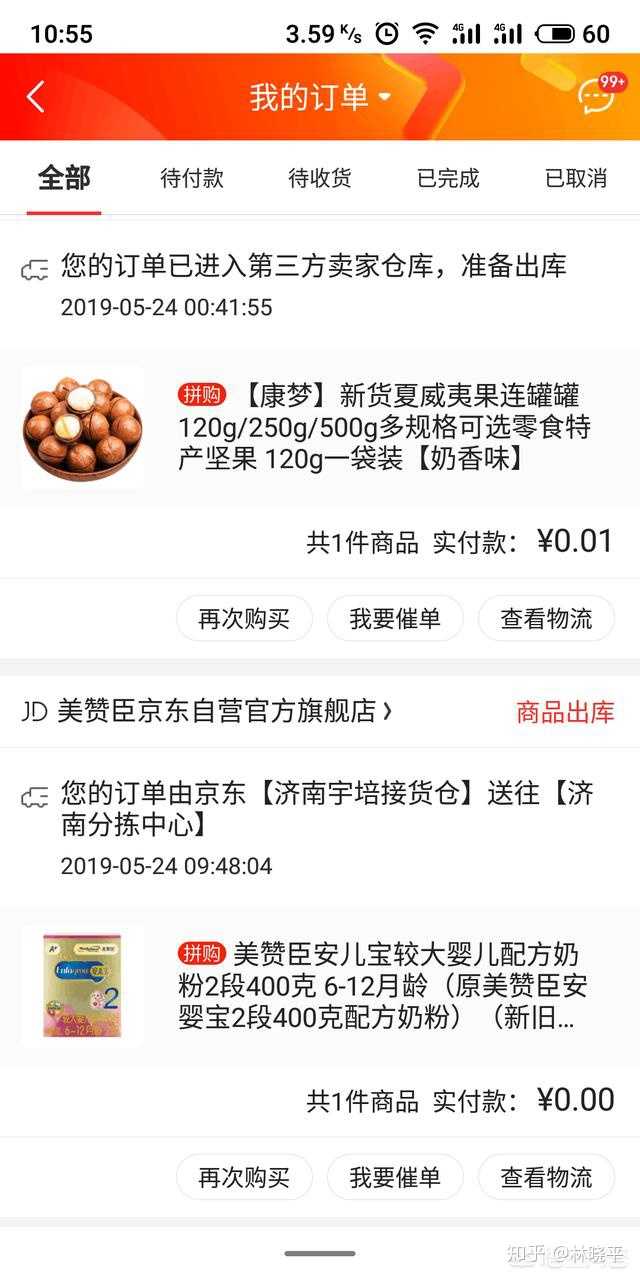This screenshot has height=1280, width=640.
Task: View the 已取消 orders tab
Action: [576, 179]
